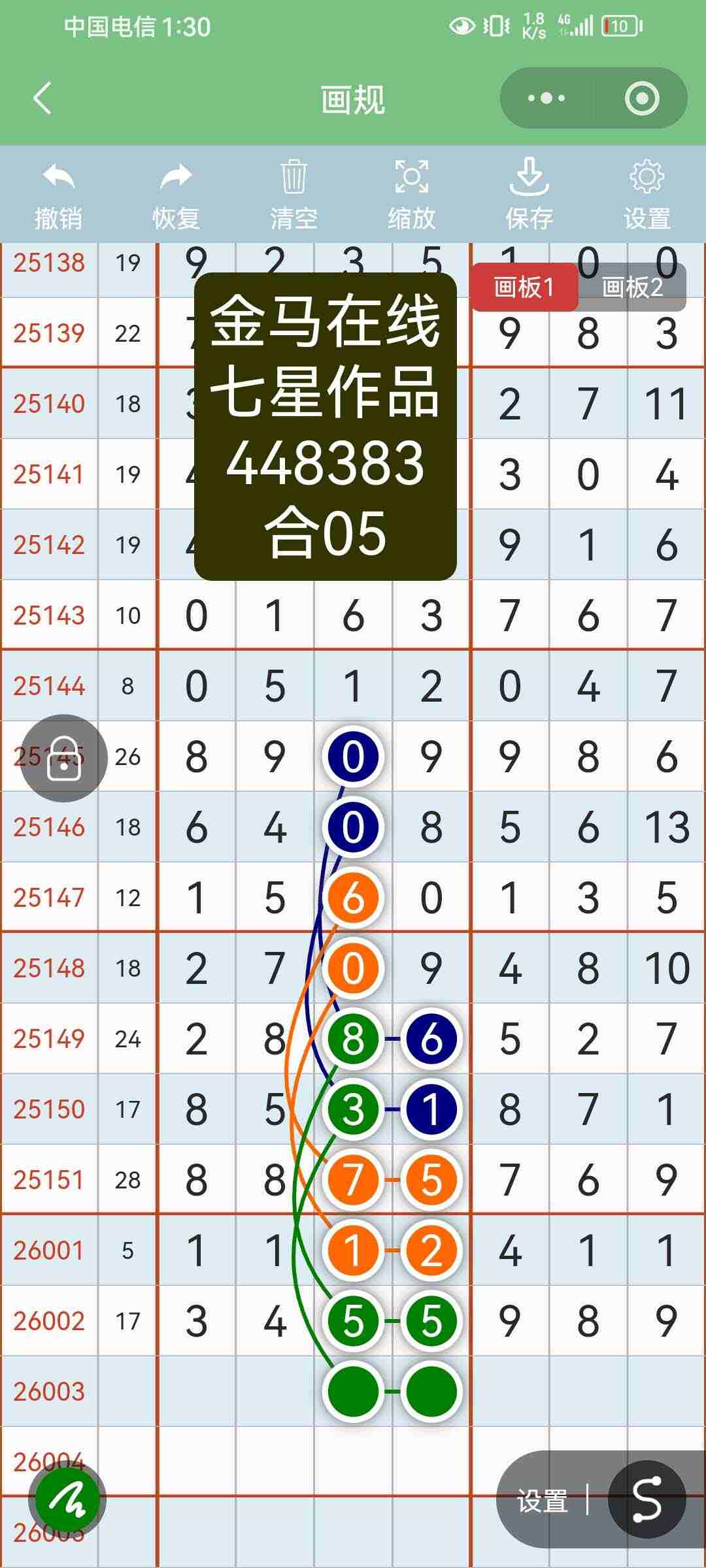The height and width of the screenshot is (1568, 706).
Task: Open the floating 设置 pill button
Action: point(542,1501)
